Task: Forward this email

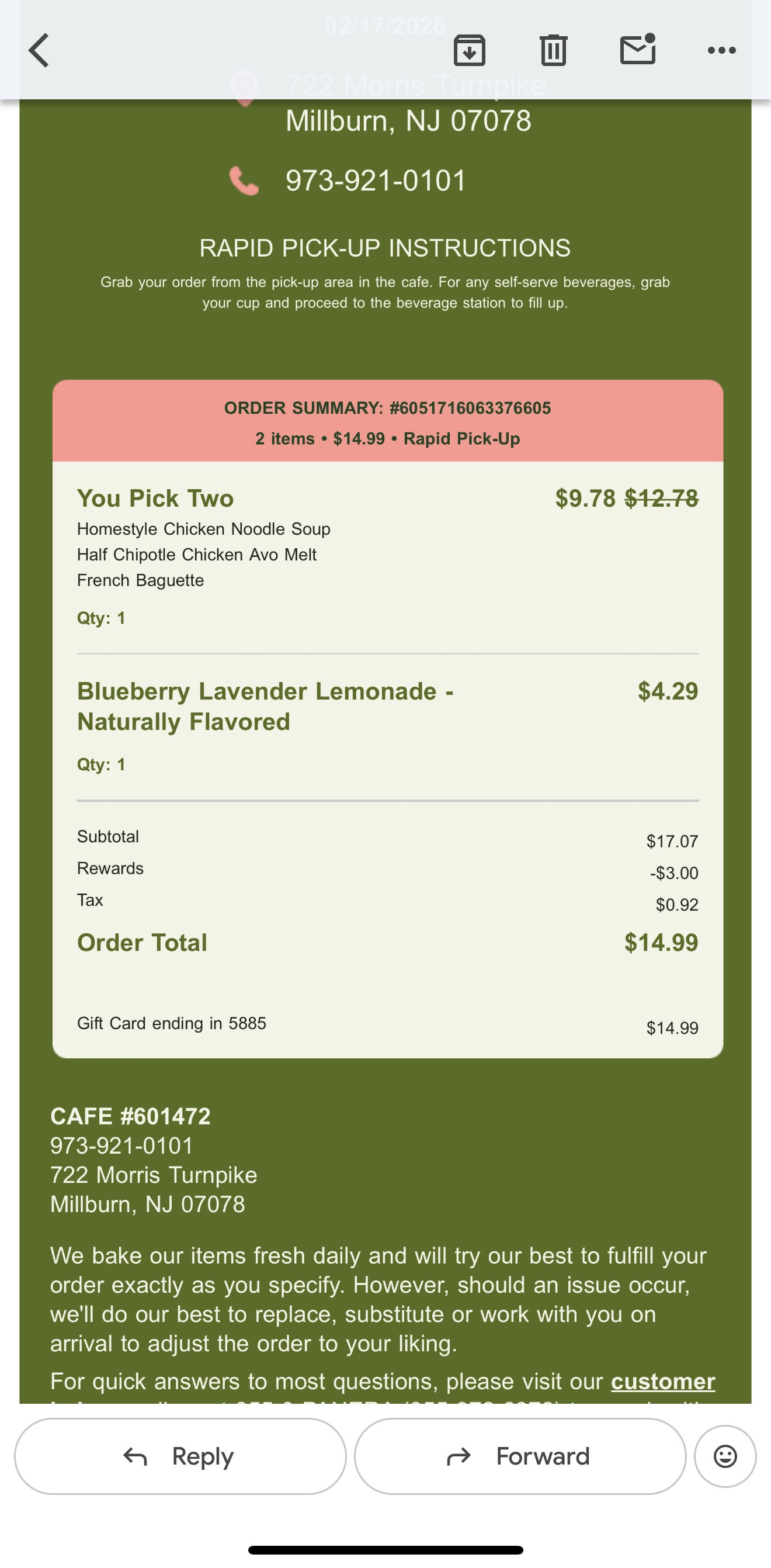Action: (520, 1456)
